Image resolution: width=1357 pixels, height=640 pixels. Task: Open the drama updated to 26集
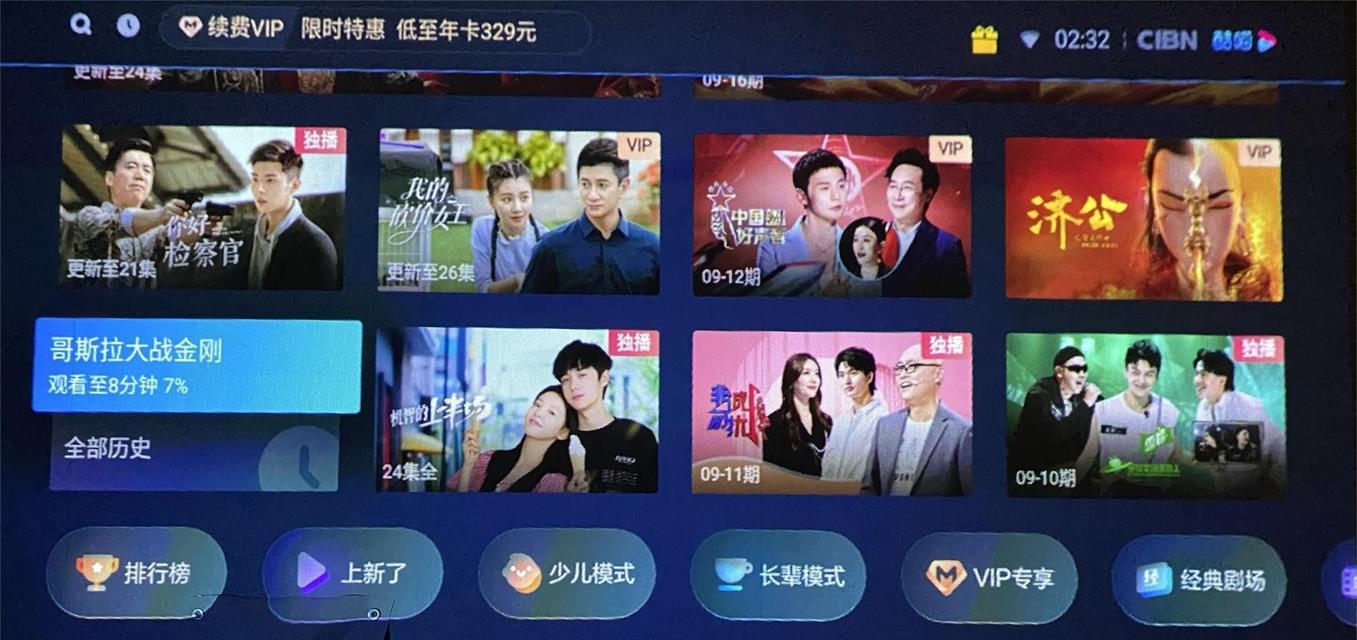tap(518, 212)
